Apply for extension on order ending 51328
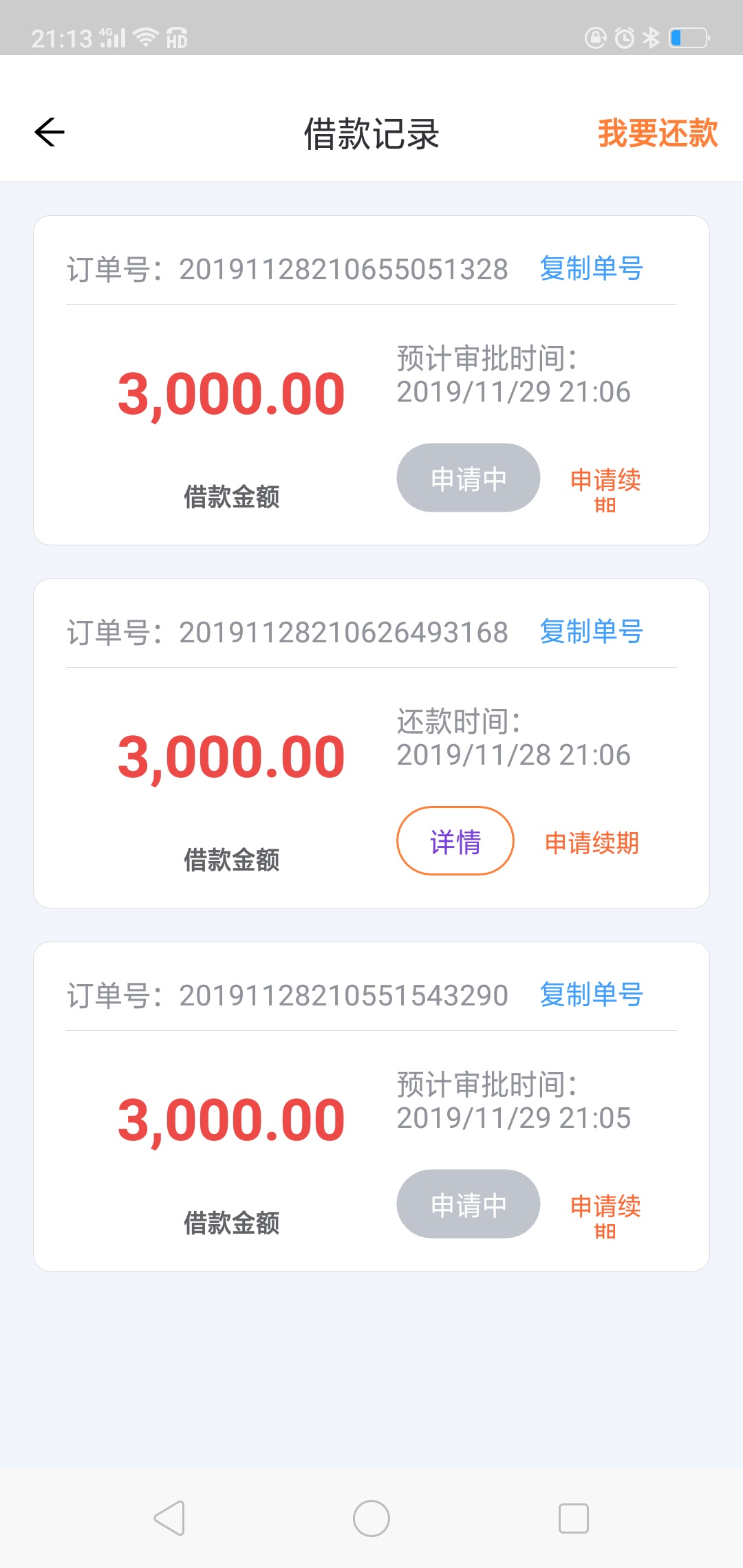 pyautogui.click(x=605, y=489)
